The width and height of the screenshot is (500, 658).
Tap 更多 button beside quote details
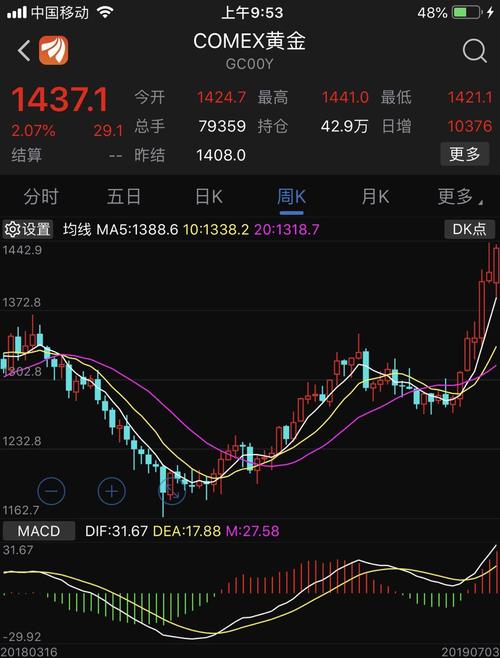[x=465, y=154]
